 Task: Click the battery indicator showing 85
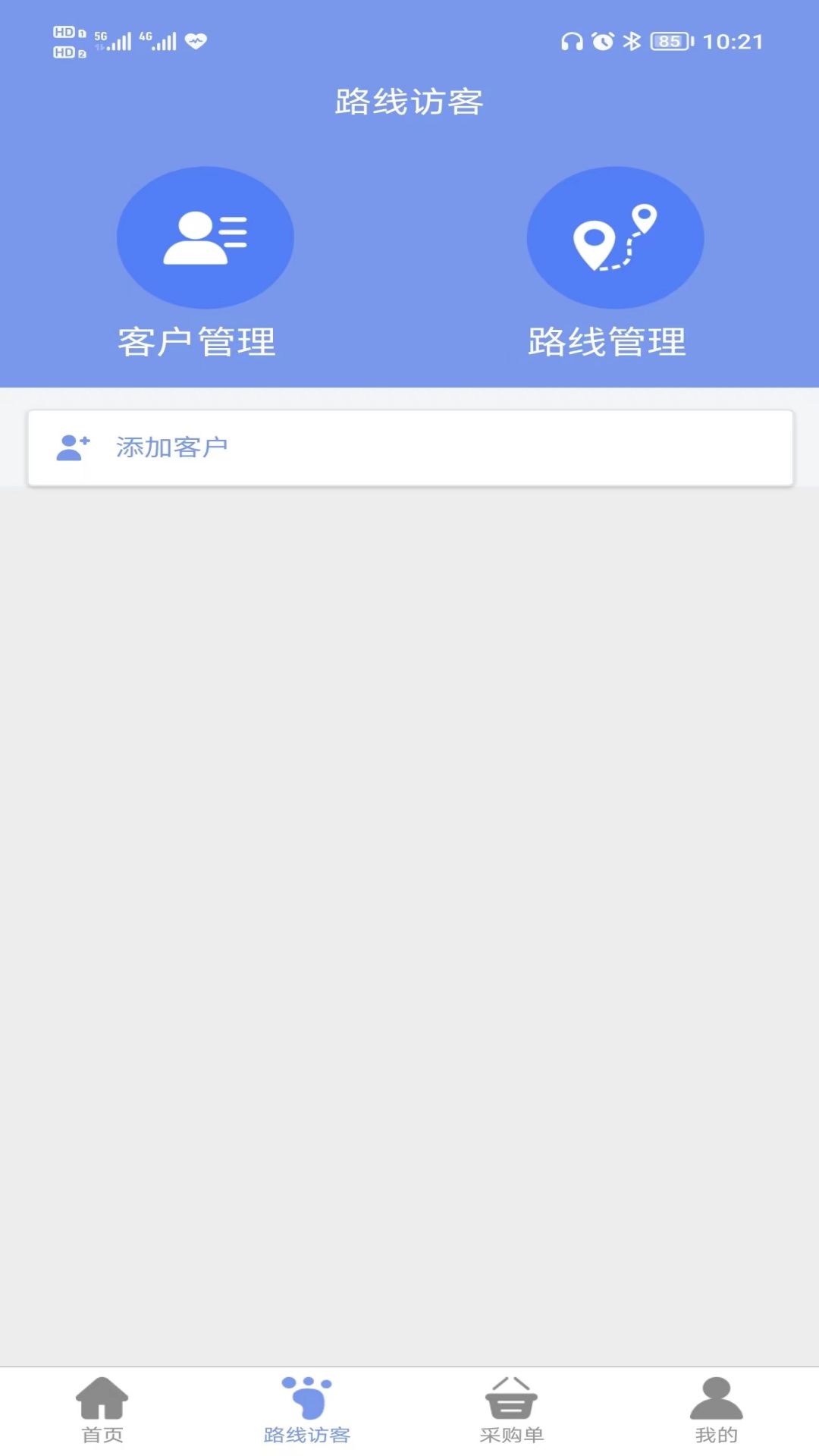[x=670, y=43]
